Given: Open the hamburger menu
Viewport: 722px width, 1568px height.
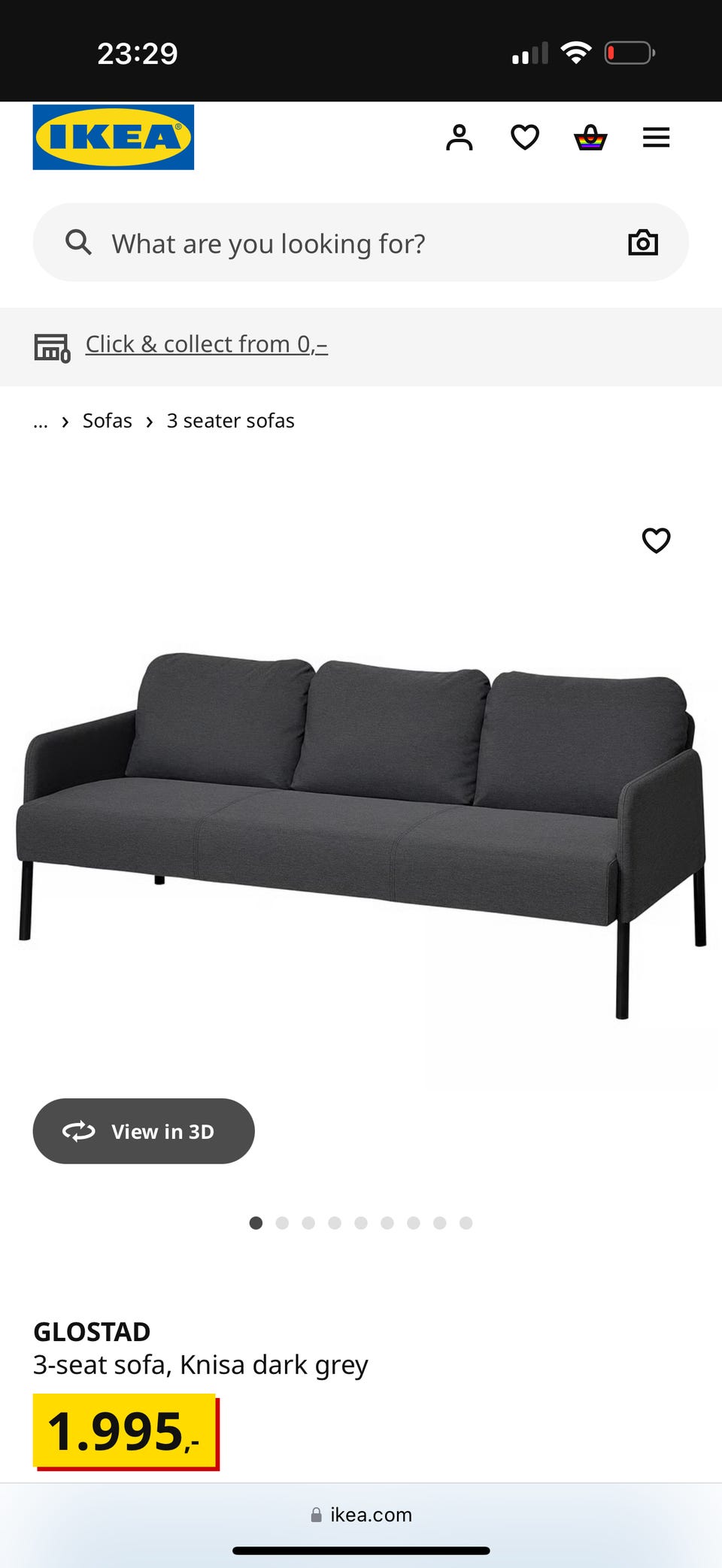Looking at the screenshot, I should tap(656, 138).
